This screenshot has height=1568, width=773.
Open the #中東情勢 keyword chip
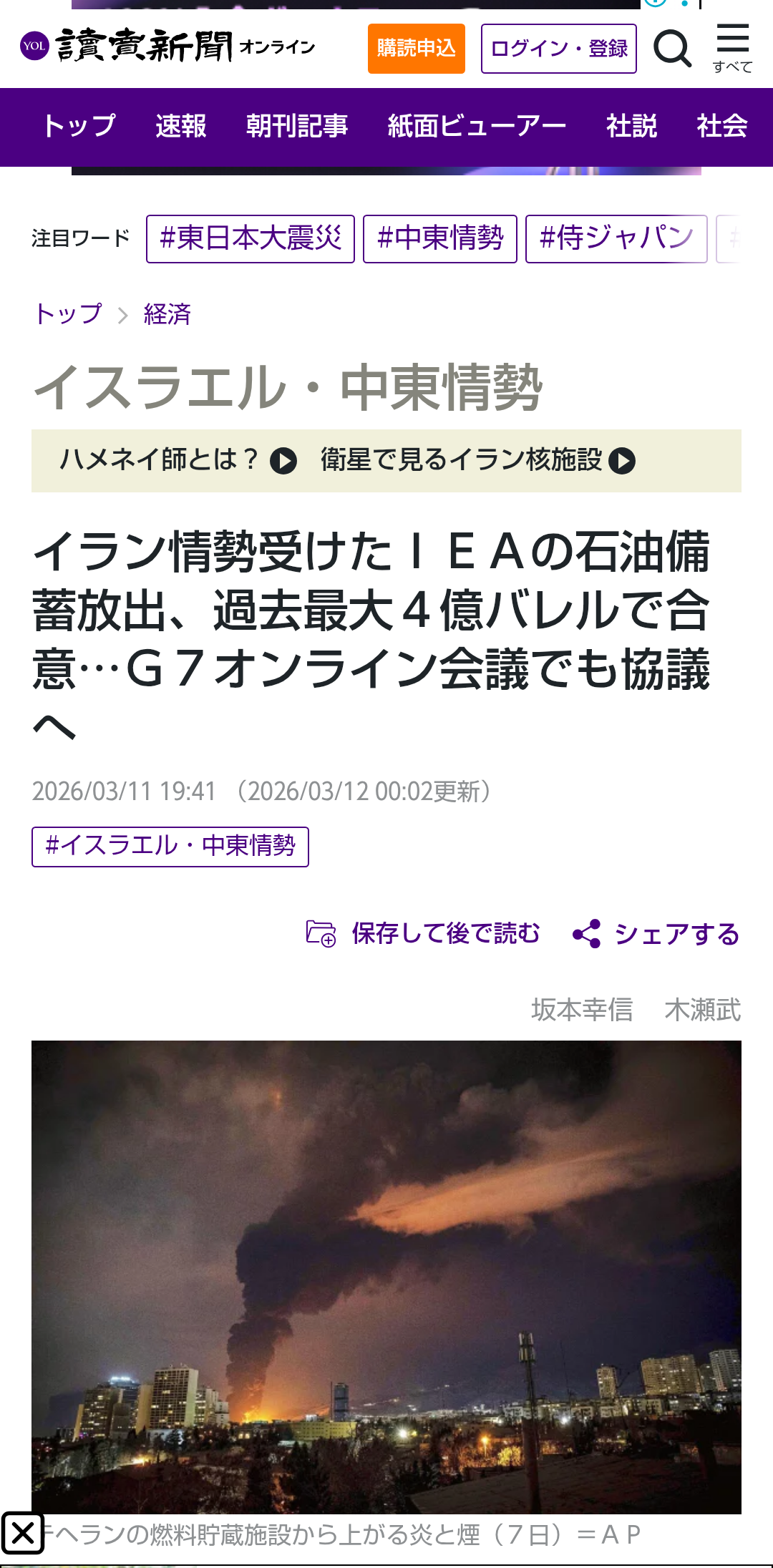coord(439,238)
